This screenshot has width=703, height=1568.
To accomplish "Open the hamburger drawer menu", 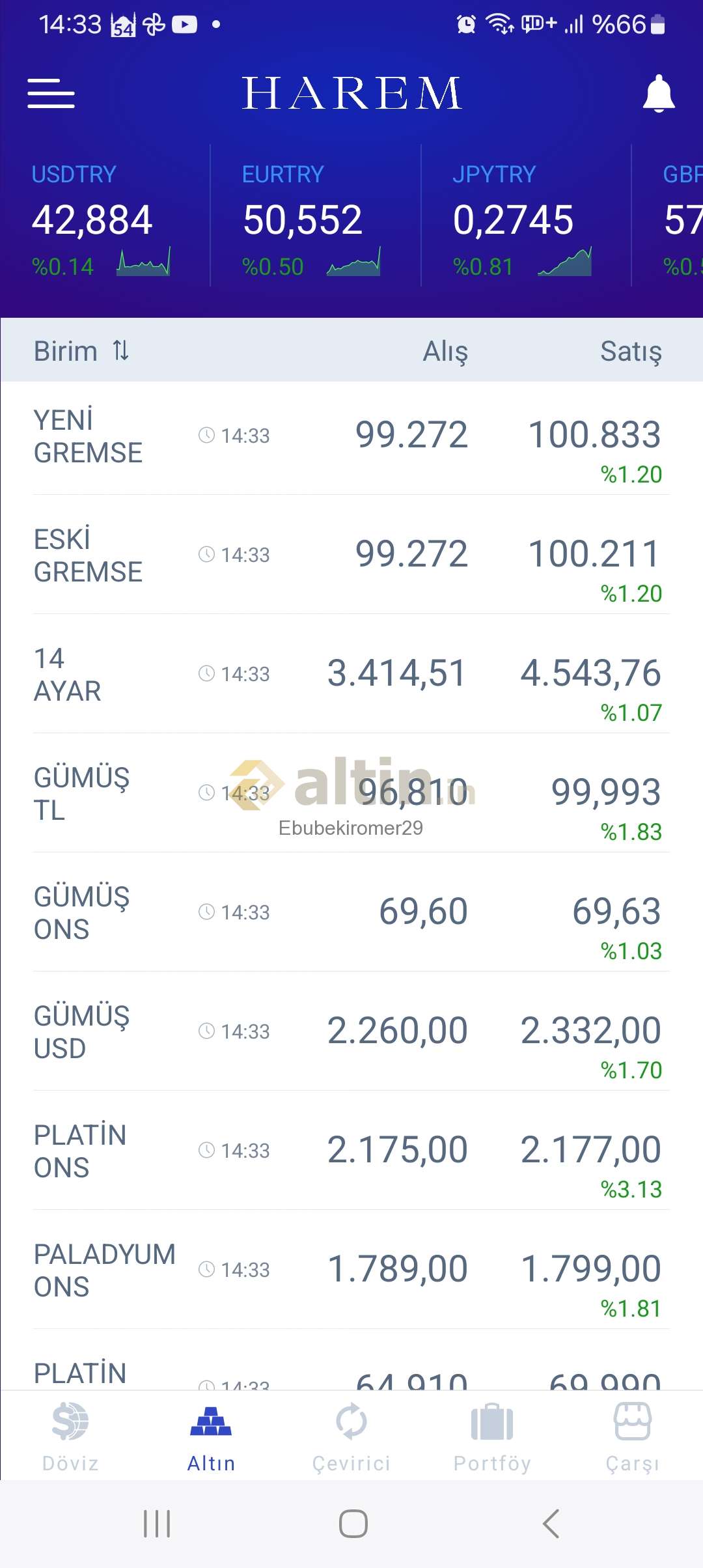I will pyautogui.click(x=51, y=94).
